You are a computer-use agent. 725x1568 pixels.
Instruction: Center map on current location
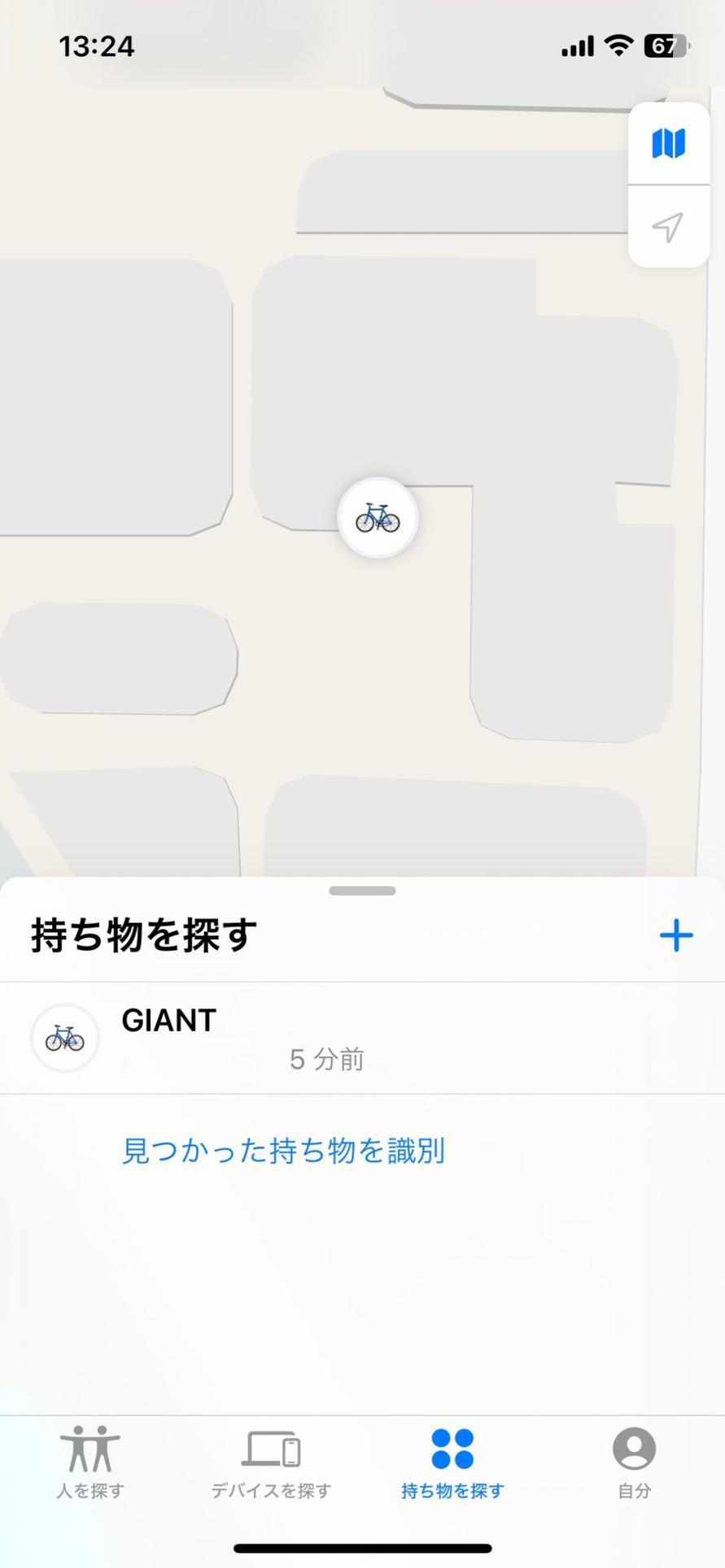pos(668,227)
